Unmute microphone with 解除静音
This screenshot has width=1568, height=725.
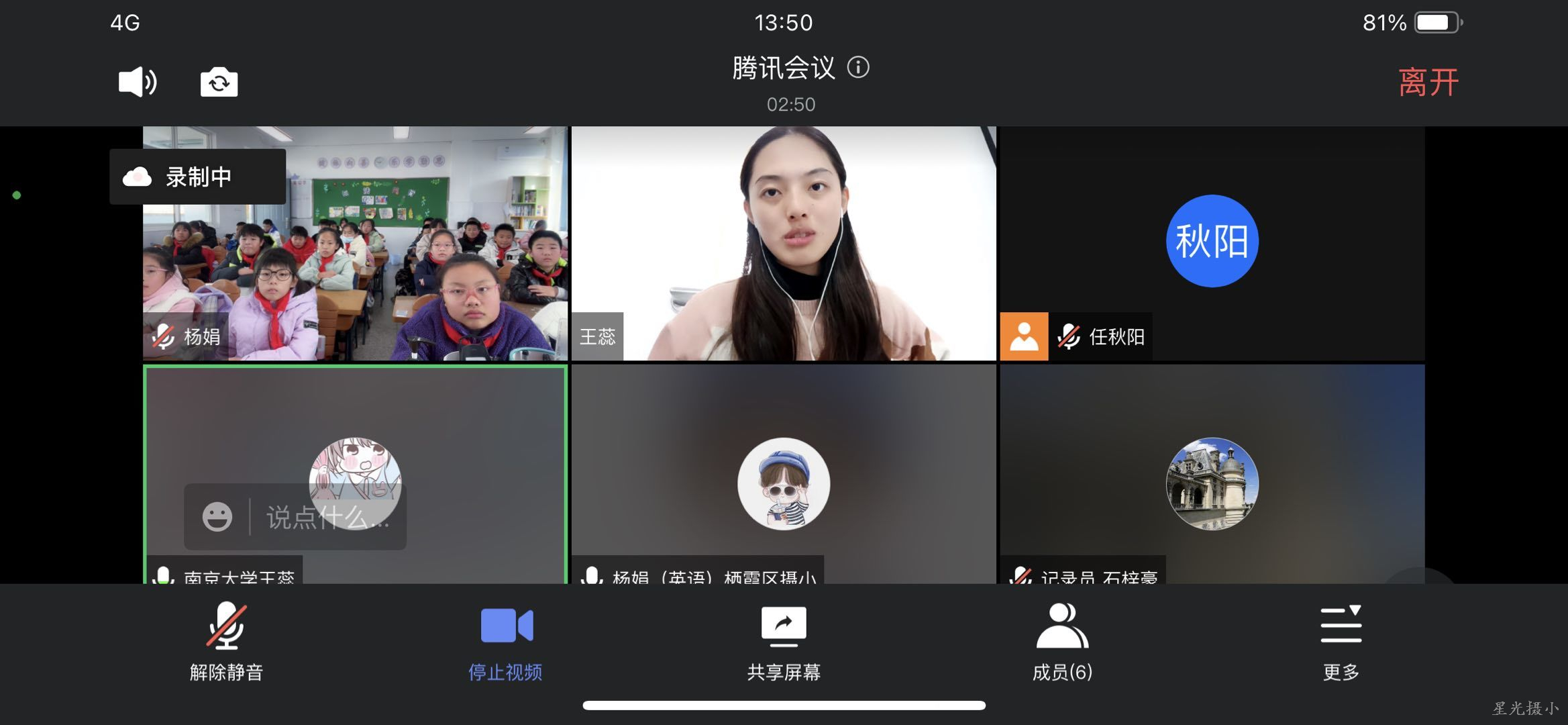tap(226, 641)
